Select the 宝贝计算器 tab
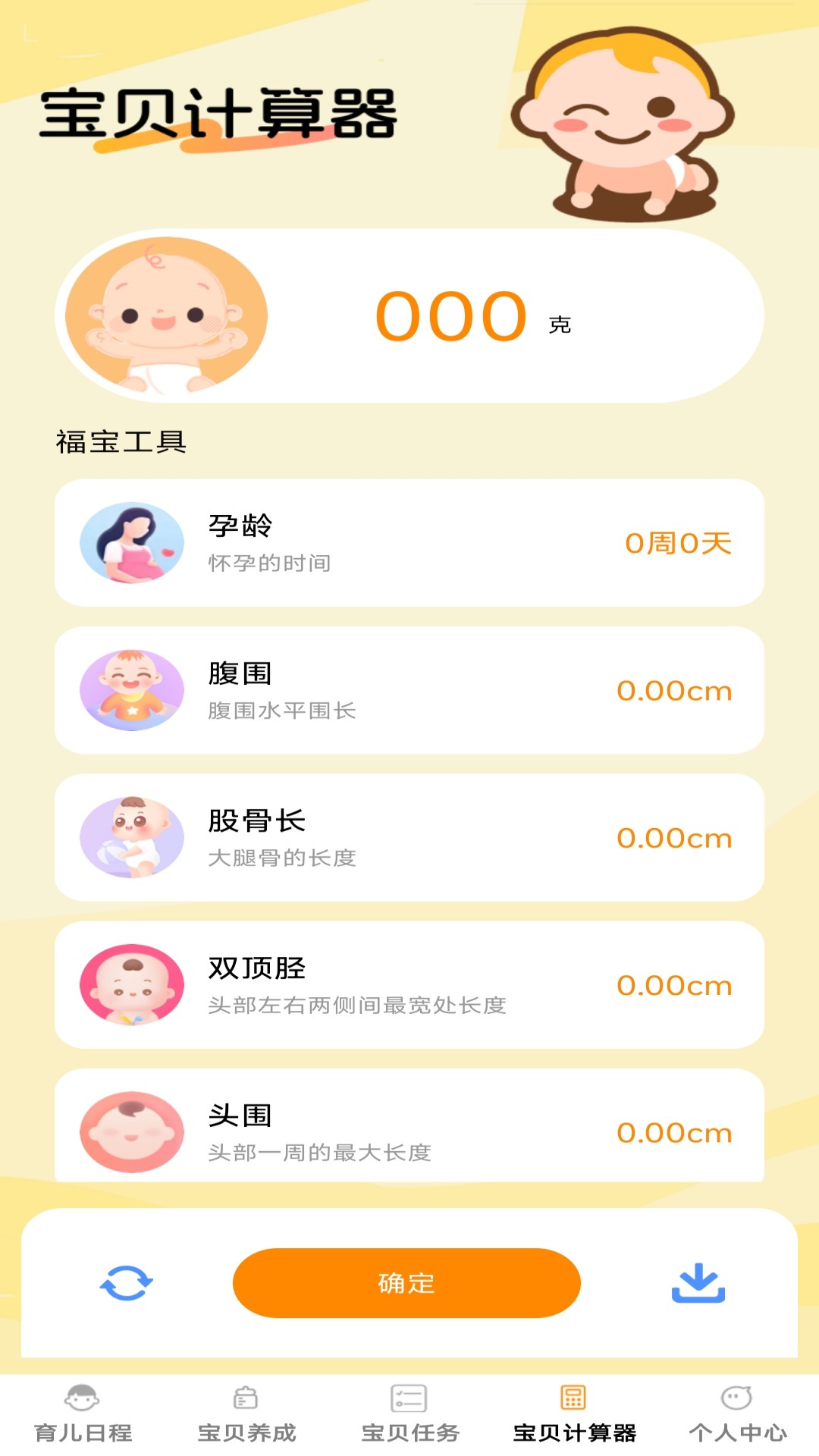 [x=574, y=1414]
